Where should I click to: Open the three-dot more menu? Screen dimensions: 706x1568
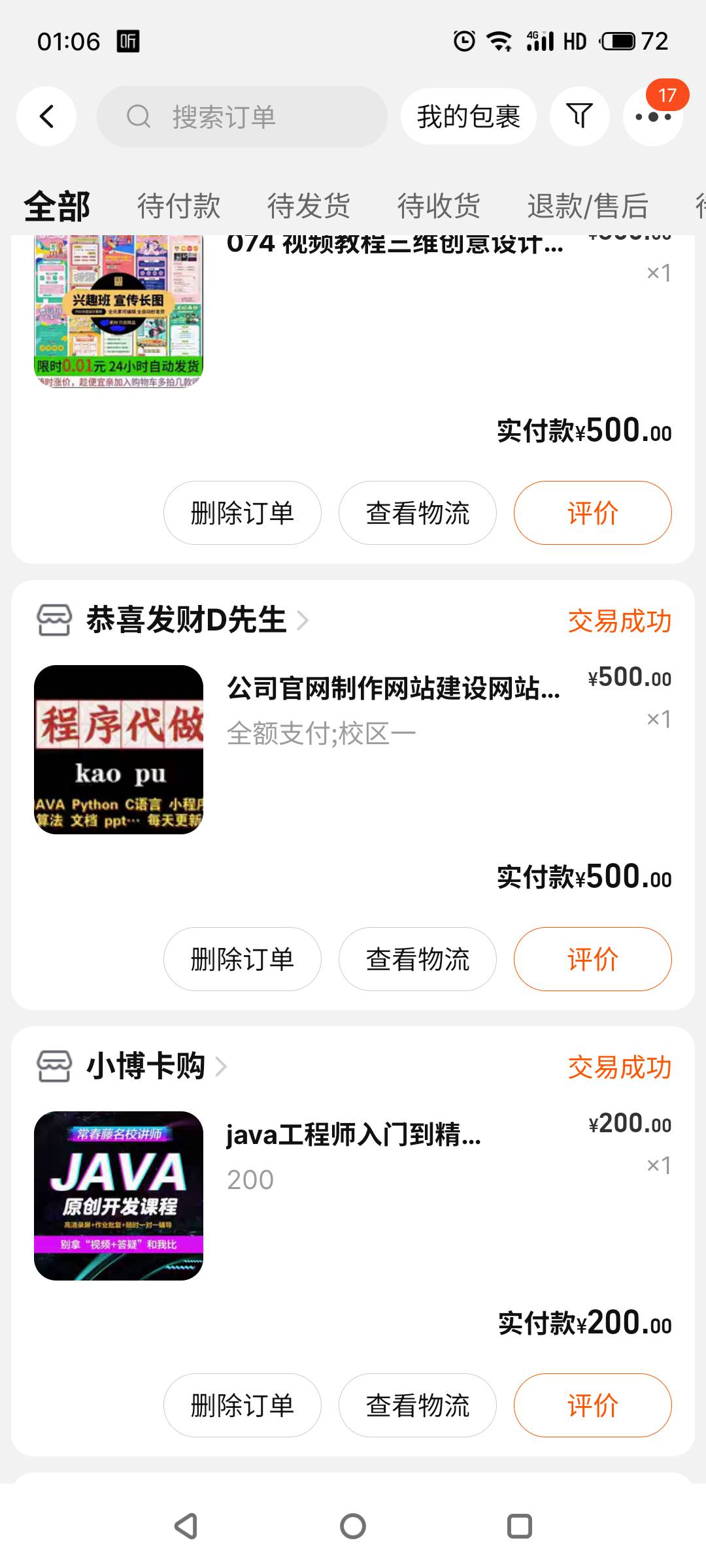pos(653,116)
